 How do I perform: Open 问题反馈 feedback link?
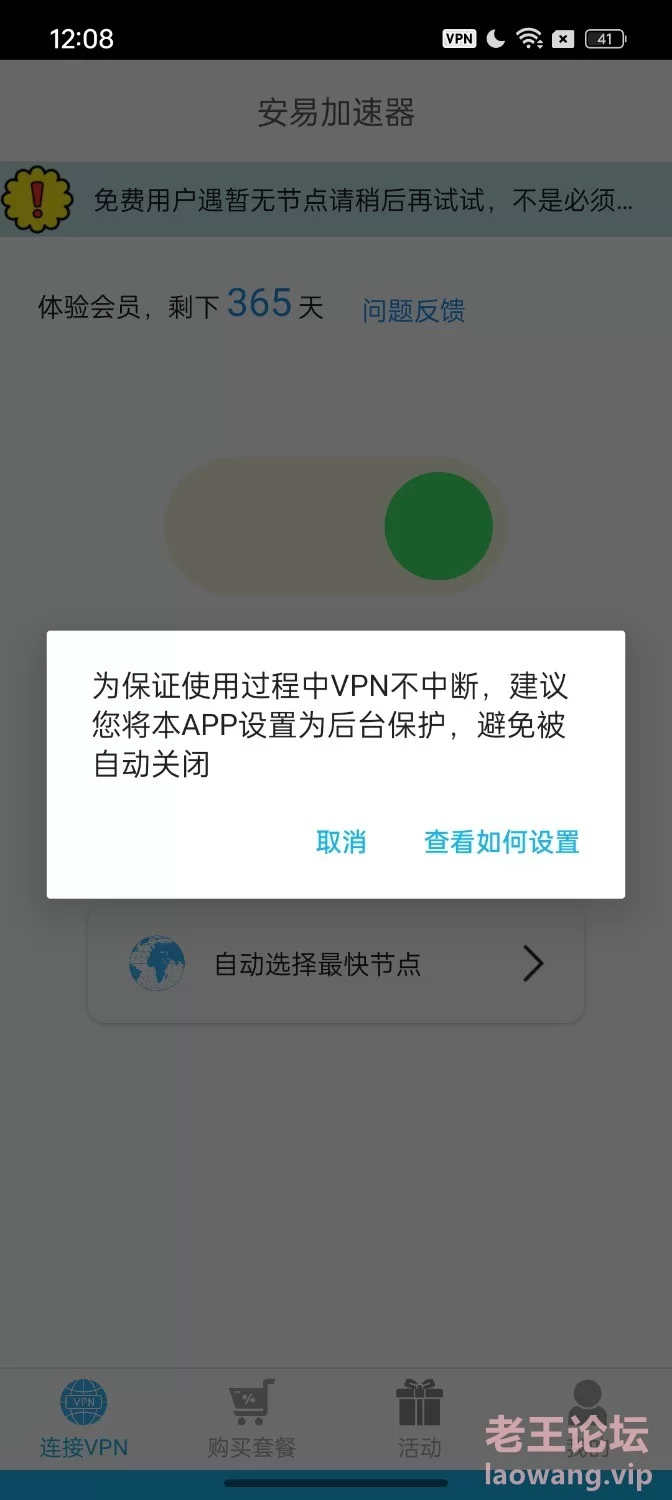(x=413, y=311)
